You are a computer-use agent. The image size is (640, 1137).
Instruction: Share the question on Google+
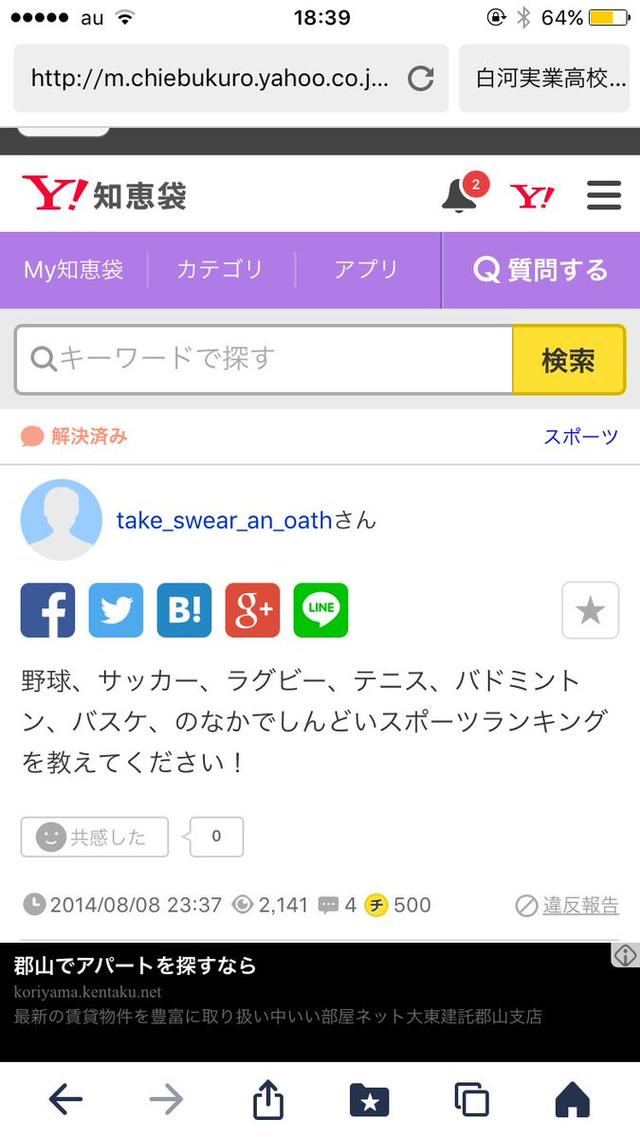click(x=252, y=610)
